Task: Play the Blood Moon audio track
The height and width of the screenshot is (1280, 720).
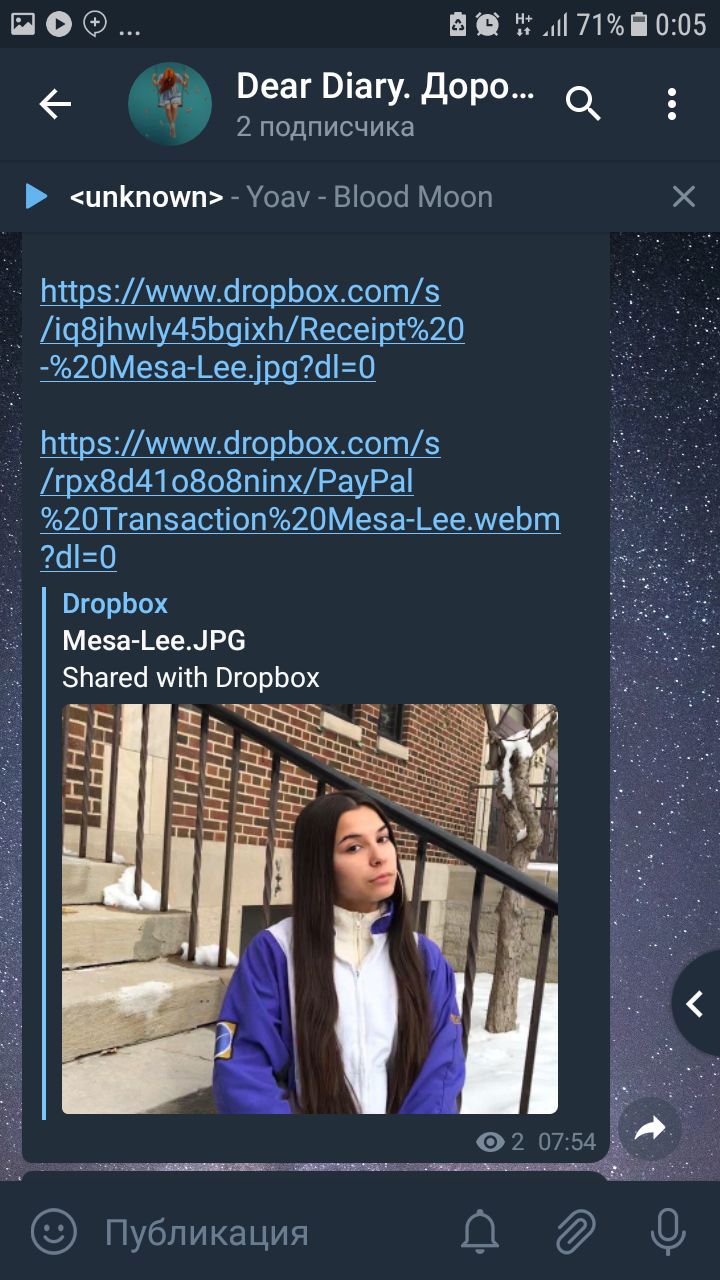Action: click(x=36, y=196)
